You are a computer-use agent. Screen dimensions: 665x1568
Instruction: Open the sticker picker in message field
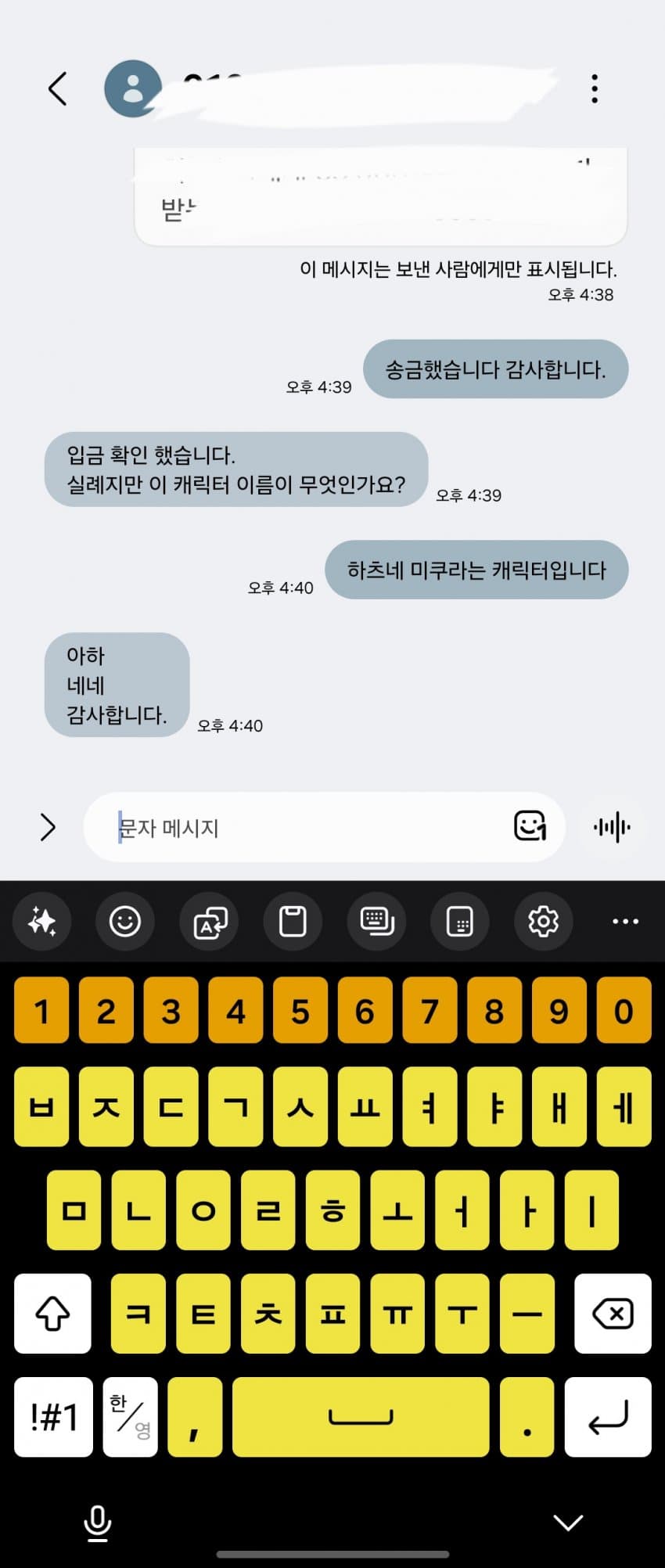[530, 826]
